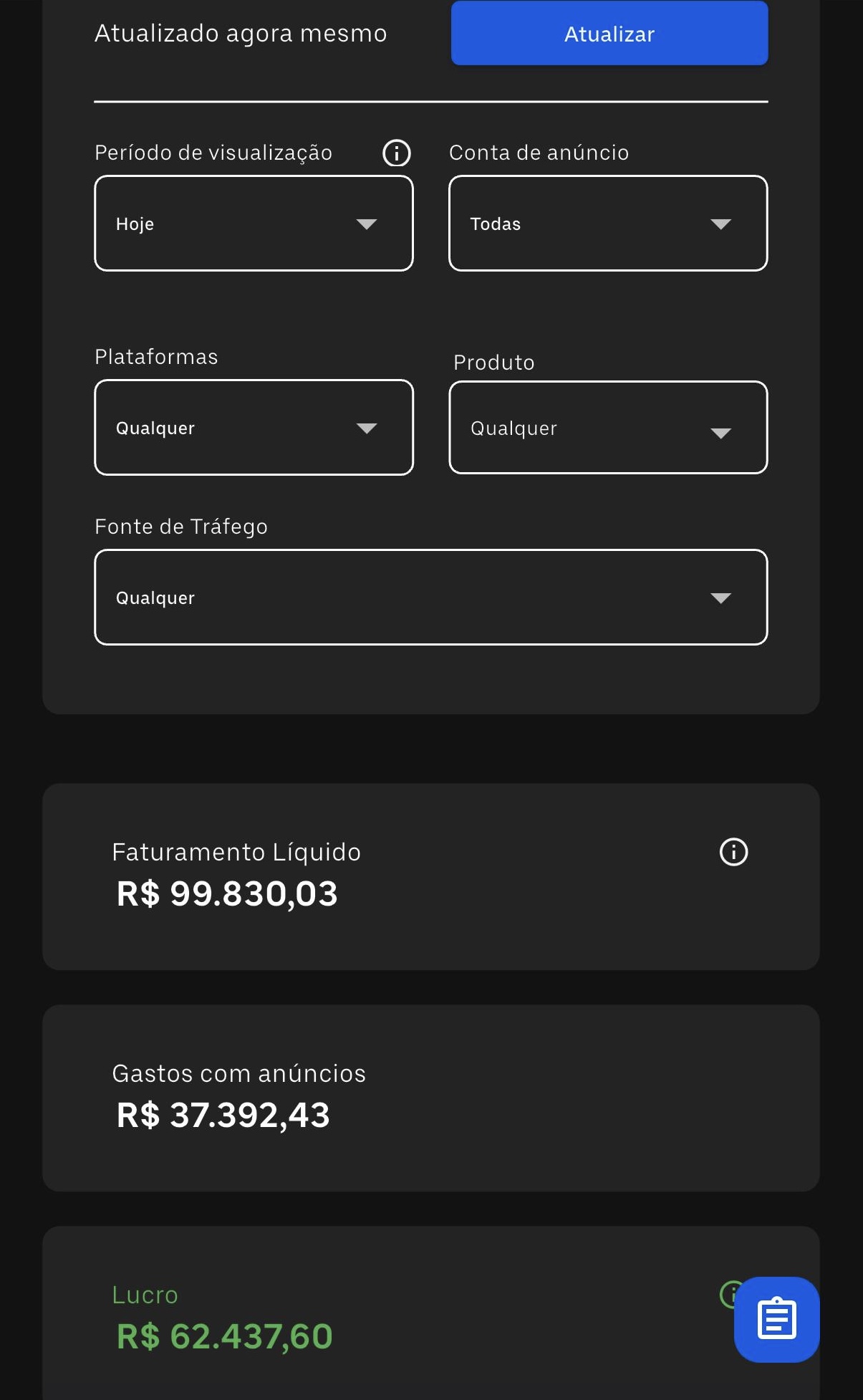Expand the Período de visualização dropdown

coord(254,224)
